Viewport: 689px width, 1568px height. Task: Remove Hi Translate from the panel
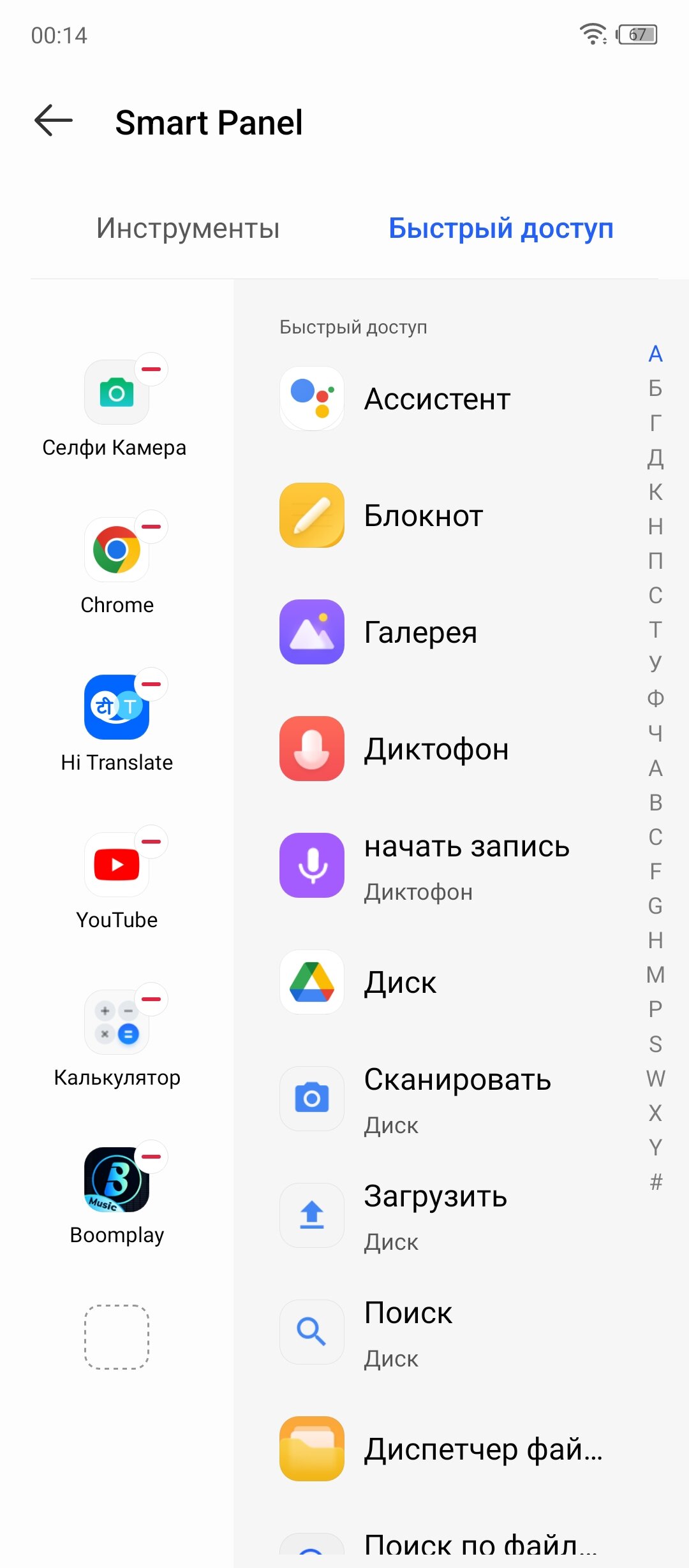coord(151,684)
